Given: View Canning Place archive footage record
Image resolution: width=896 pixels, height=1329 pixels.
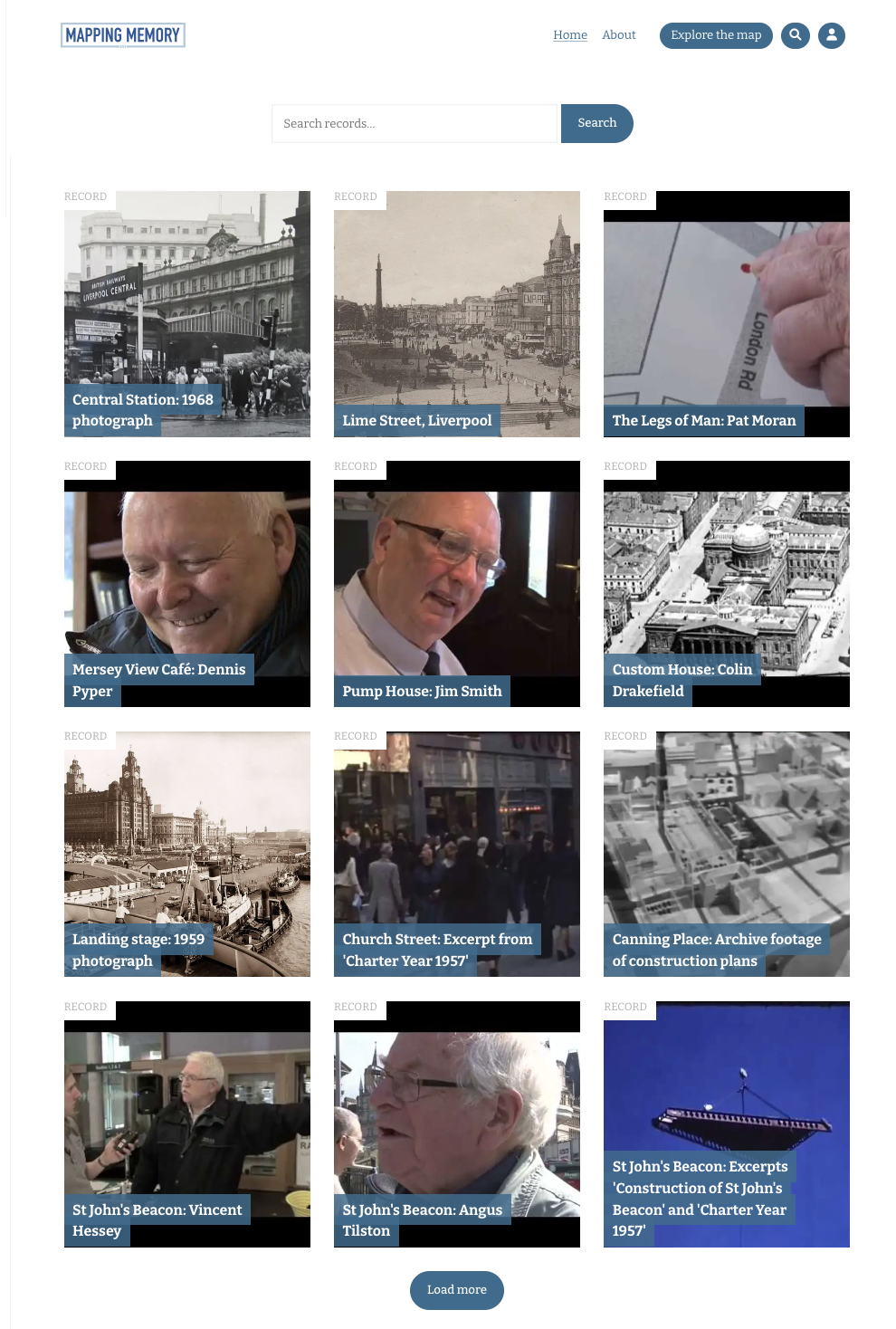Looking at the screenshot, I should 726,854.
